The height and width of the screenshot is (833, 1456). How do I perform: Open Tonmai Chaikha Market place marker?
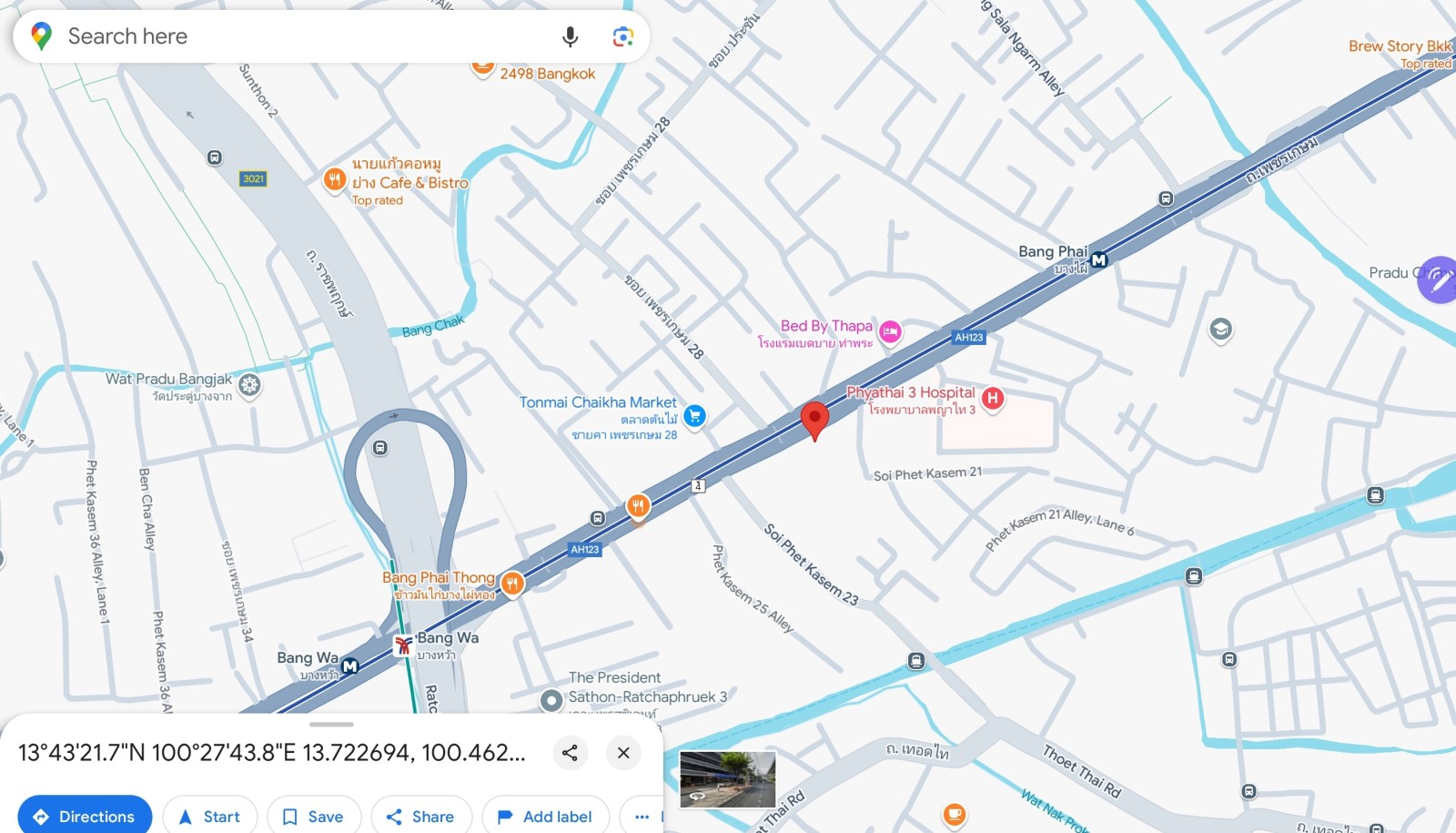pos(694,416)
